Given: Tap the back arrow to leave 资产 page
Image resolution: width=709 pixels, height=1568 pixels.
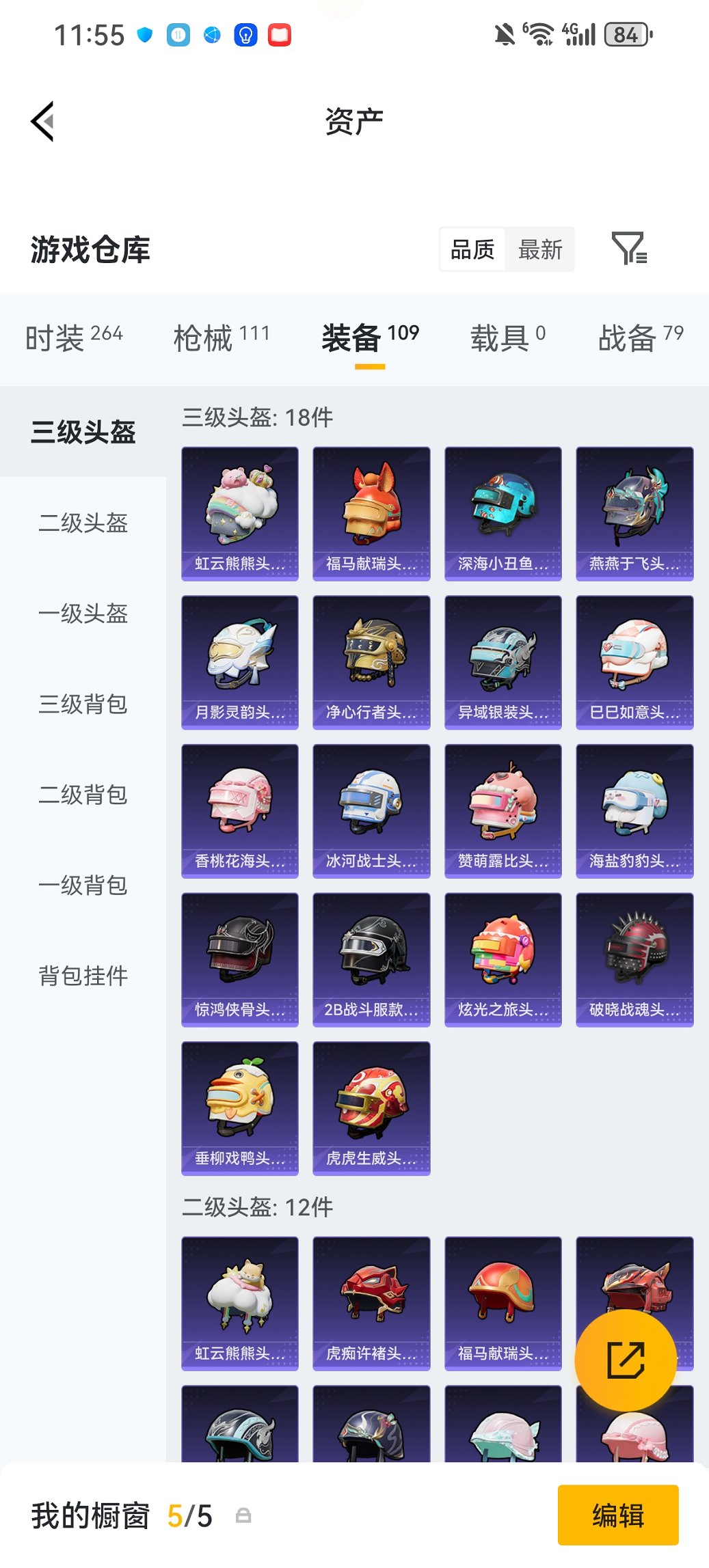Looking at the screenshot, I should 42,120.
